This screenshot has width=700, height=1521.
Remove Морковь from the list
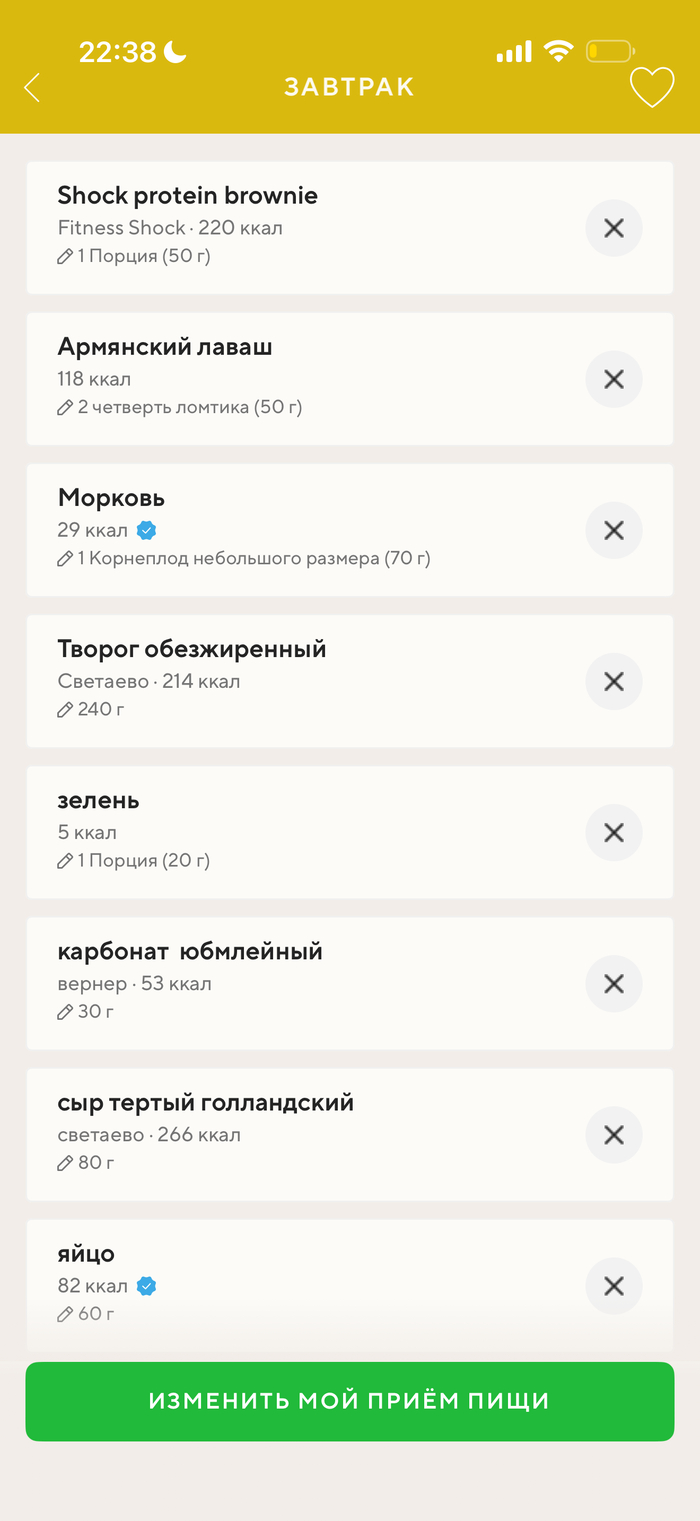coord(613,530)
